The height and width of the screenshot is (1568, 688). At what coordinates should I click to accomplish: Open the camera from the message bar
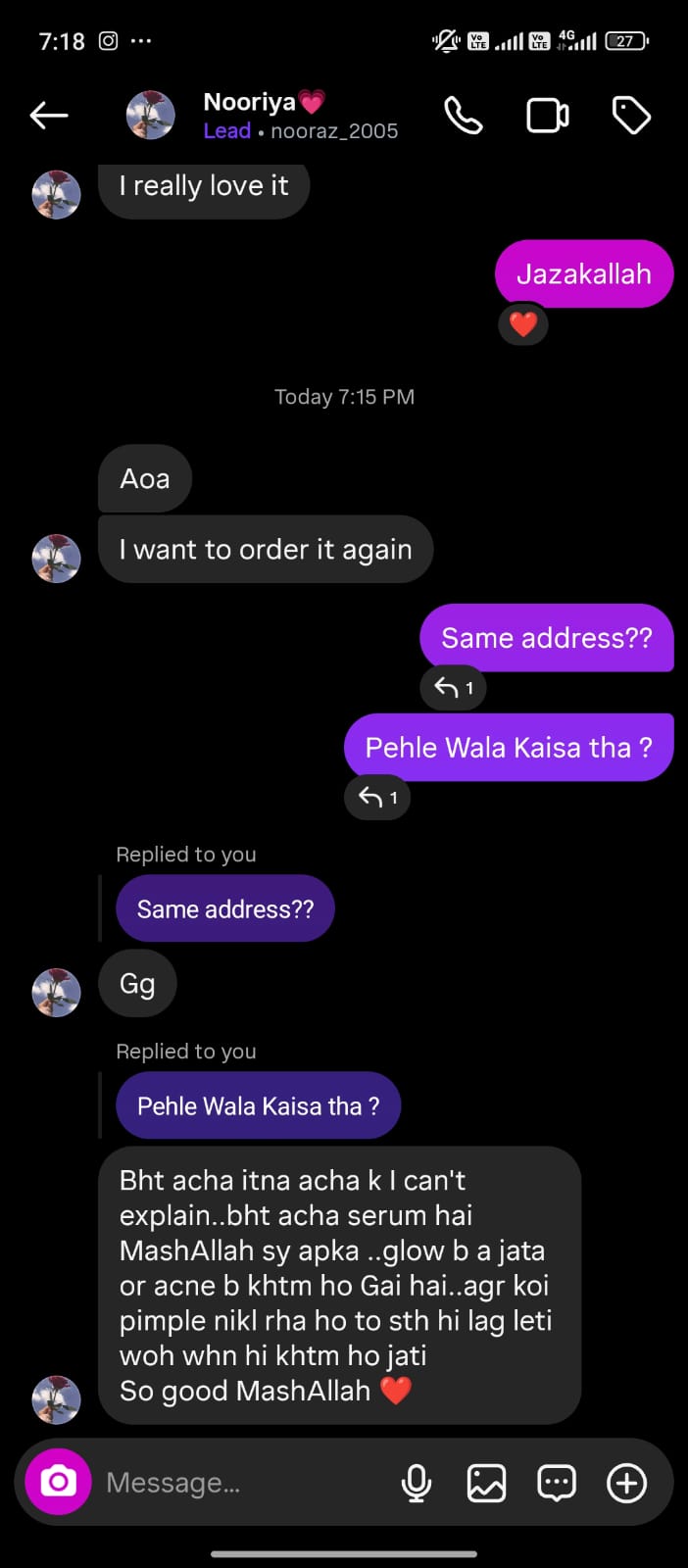click(59, 1482)
